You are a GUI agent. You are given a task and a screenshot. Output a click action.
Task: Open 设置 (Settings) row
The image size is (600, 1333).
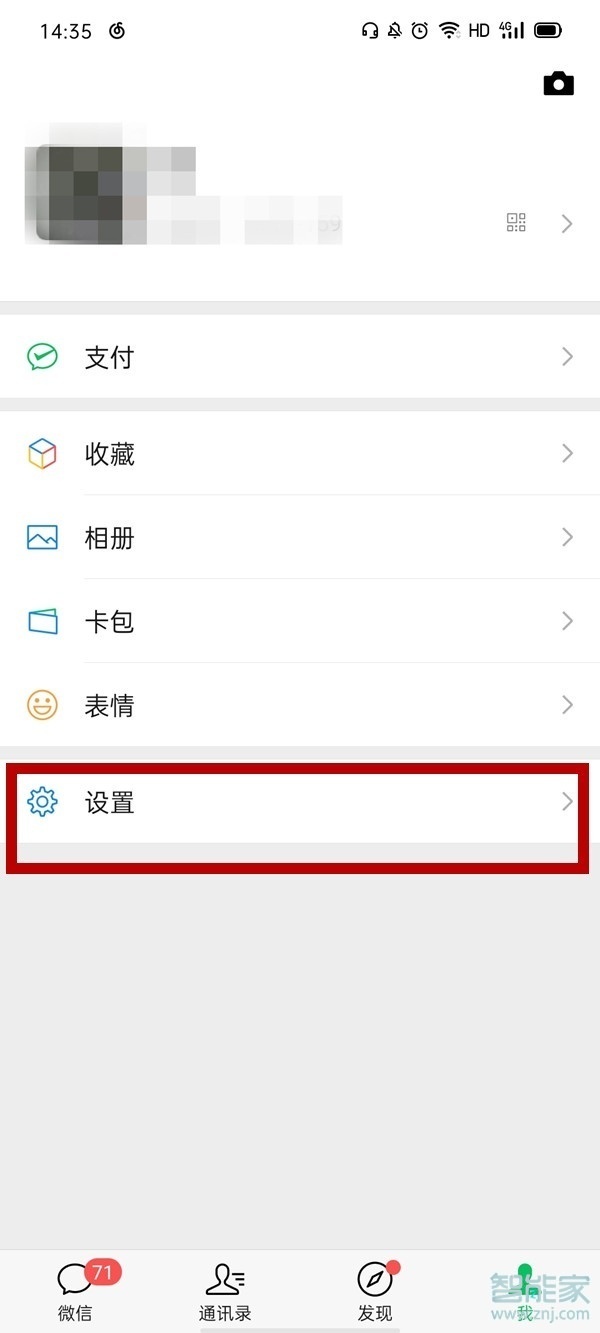300,802
